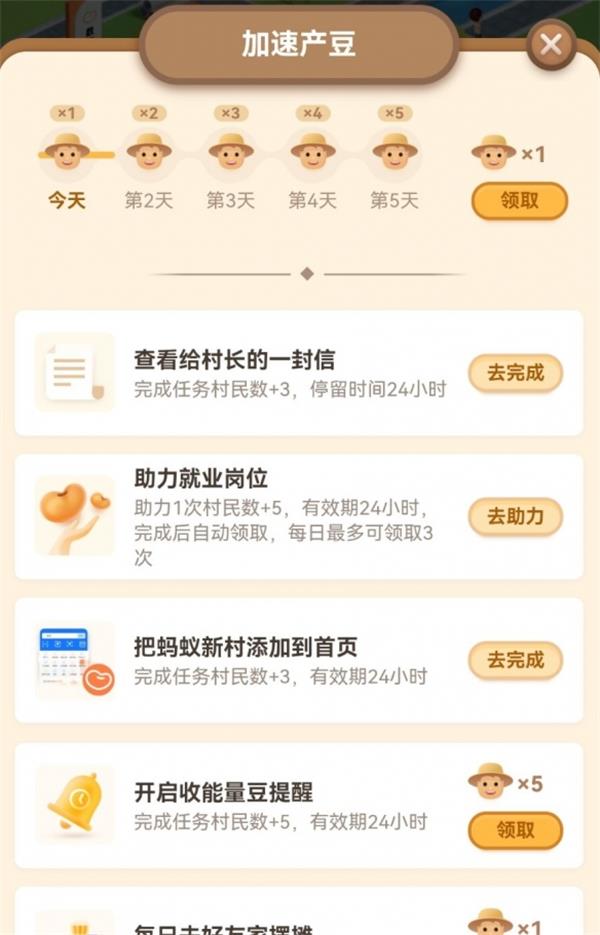
Task: Claim today's villager reward with 领取
Action: point(519,200)
